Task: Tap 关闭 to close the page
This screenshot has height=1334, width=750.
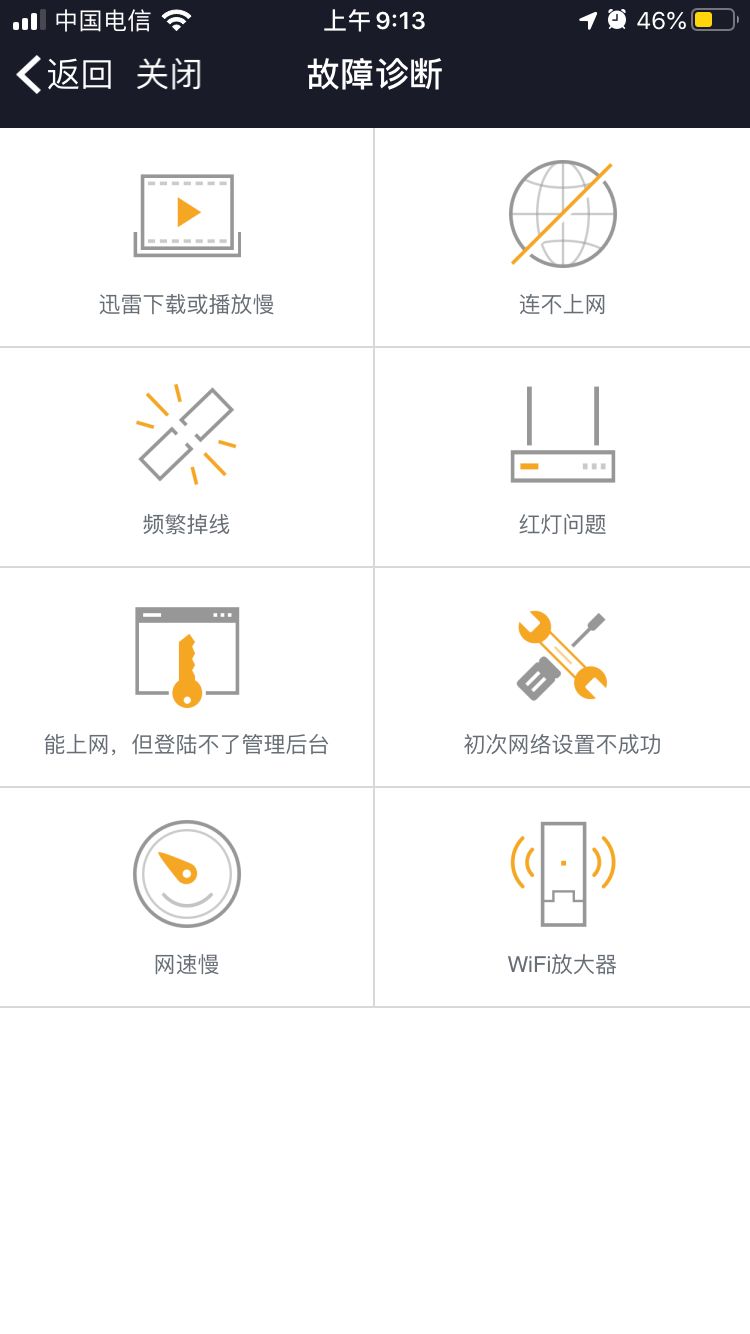Action: pyautogui.click(x=169, y=75)
